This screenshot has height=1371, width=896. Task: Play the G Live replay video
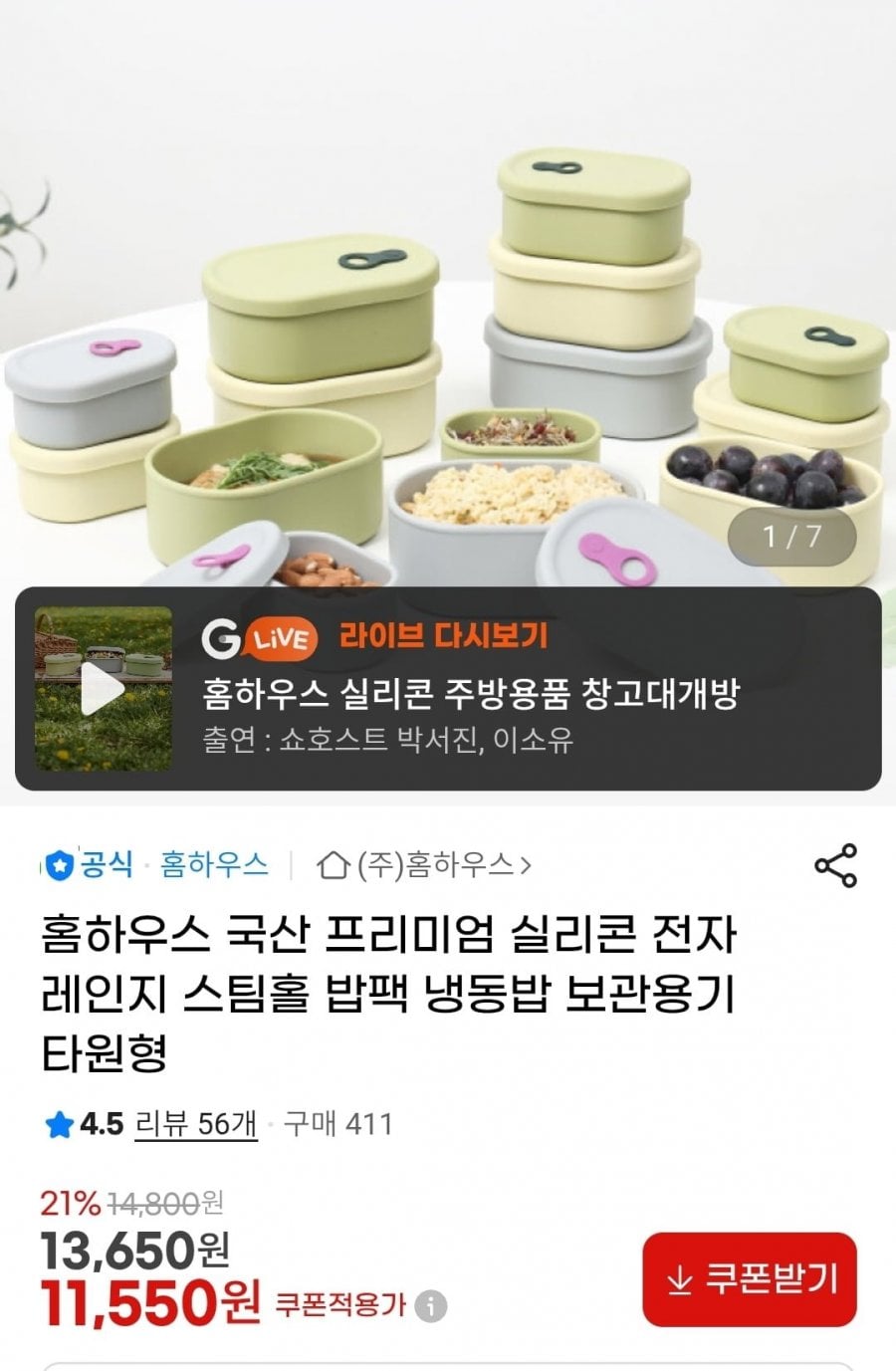click(x=103, y=689)
